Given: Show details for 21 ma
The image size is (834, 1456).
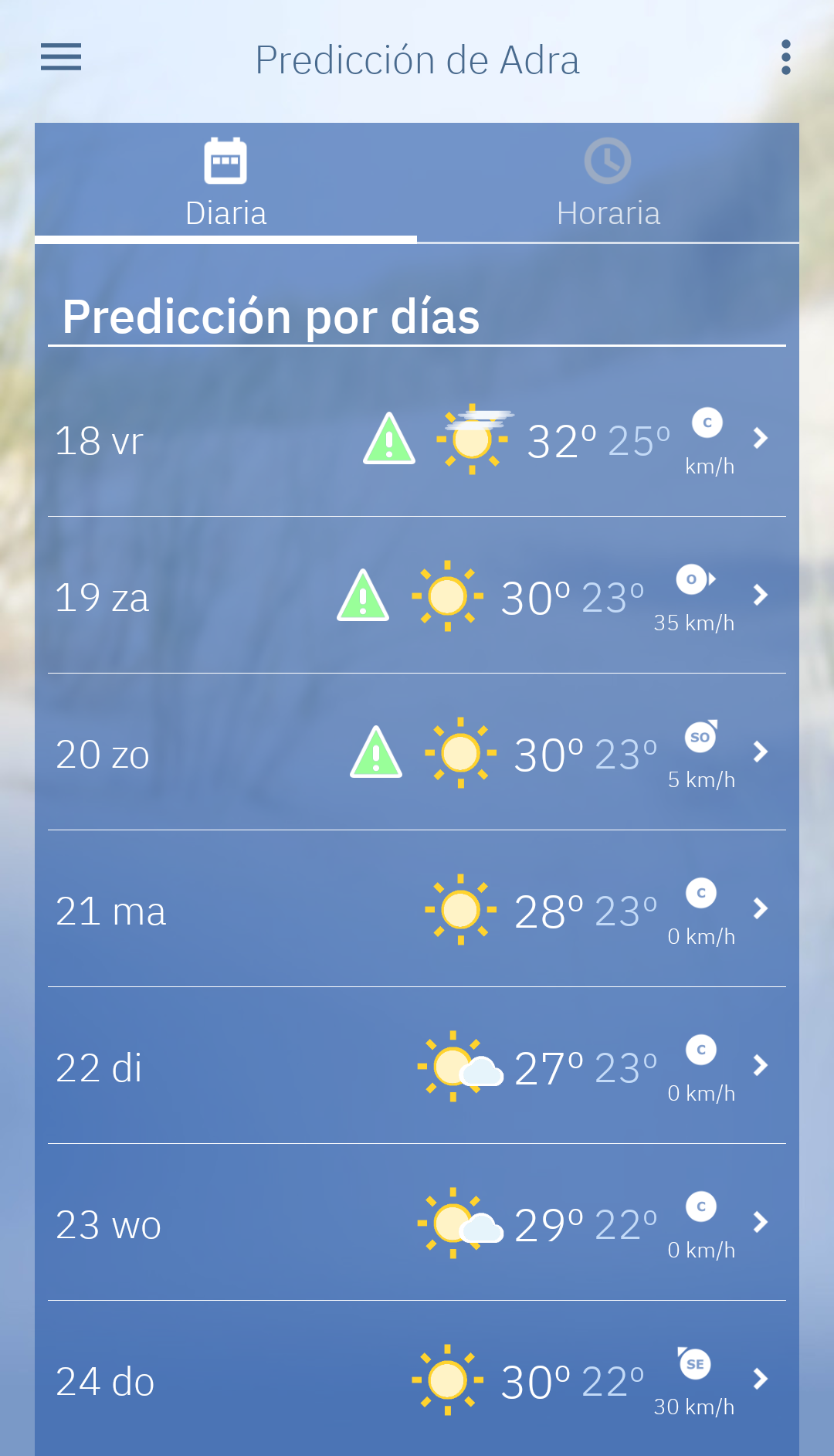Looking at the screenshot, I should [417, 910].
